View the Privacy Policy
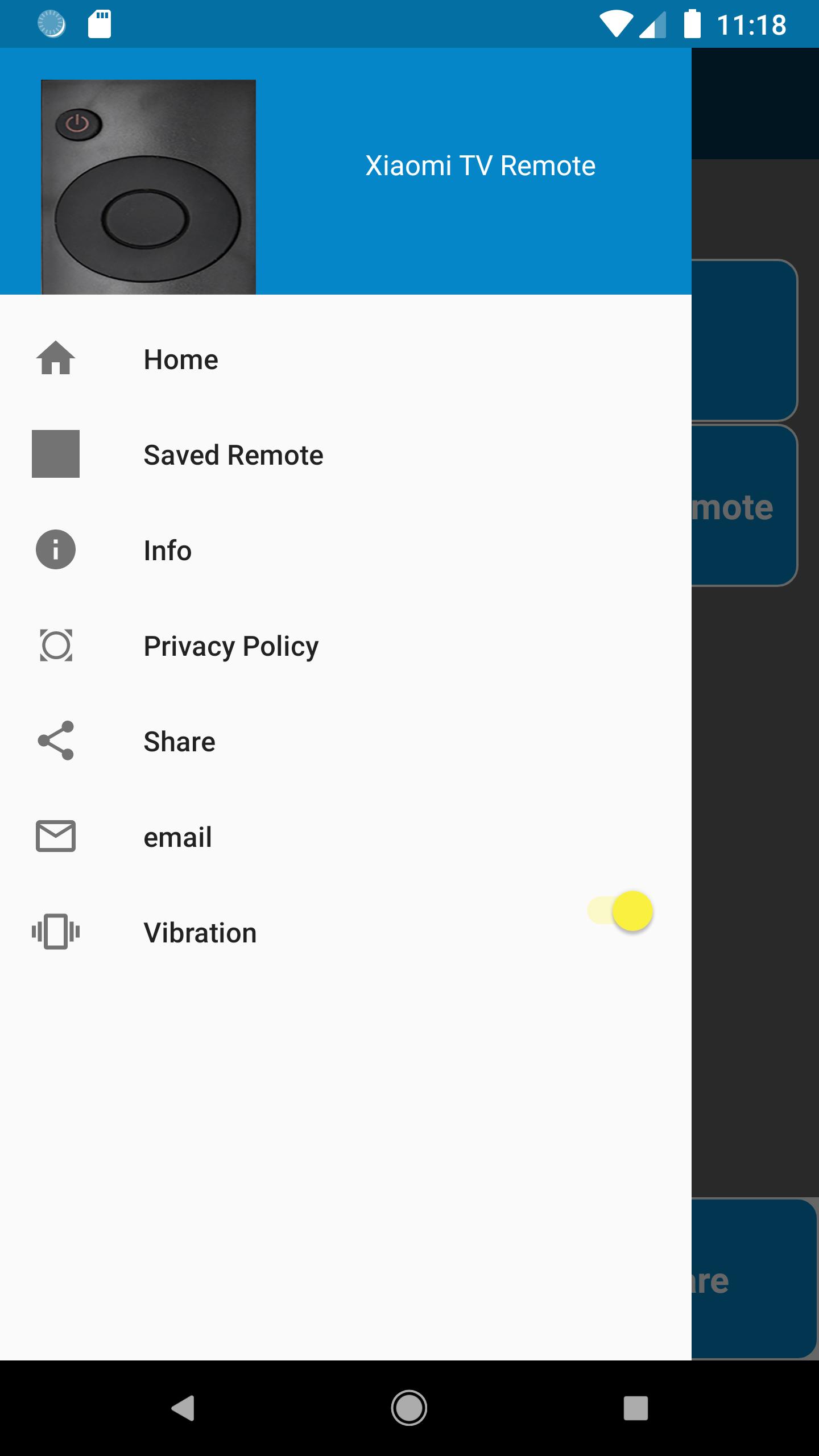819x1456 pixels. 346,646
